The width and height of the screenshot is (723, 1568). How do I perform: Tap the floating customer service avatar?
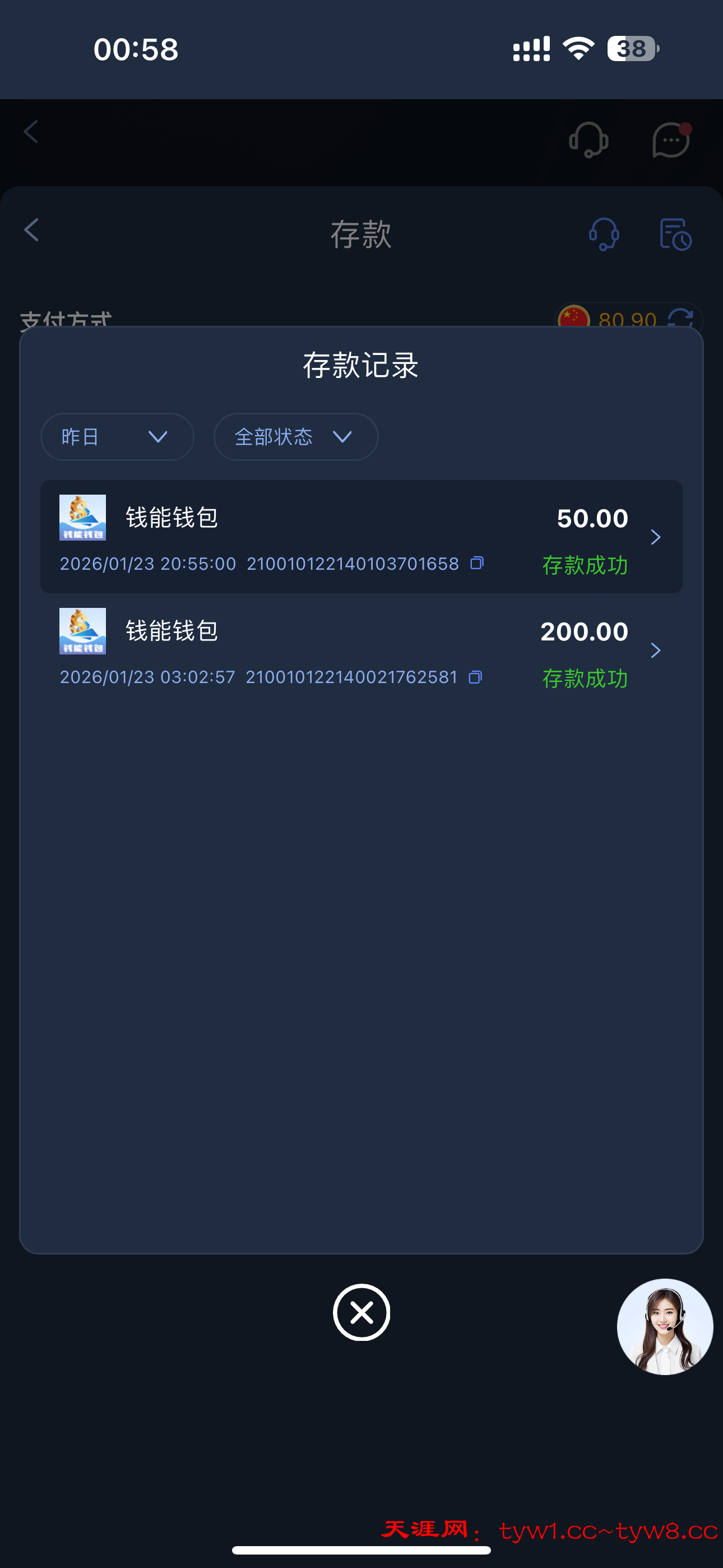[665, 1326]
